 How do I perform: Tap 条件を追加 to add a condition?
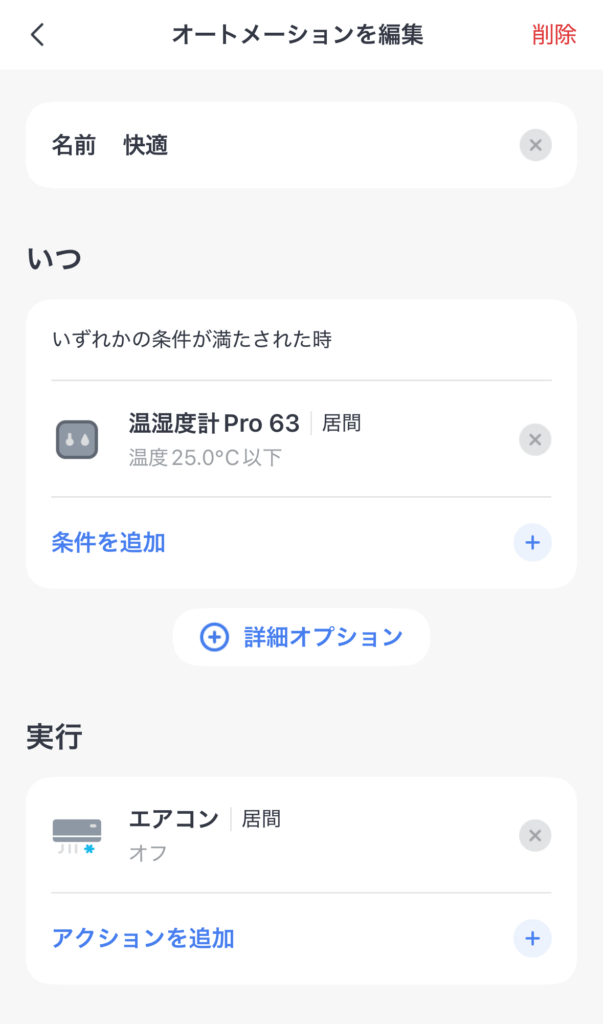[108, 543]
